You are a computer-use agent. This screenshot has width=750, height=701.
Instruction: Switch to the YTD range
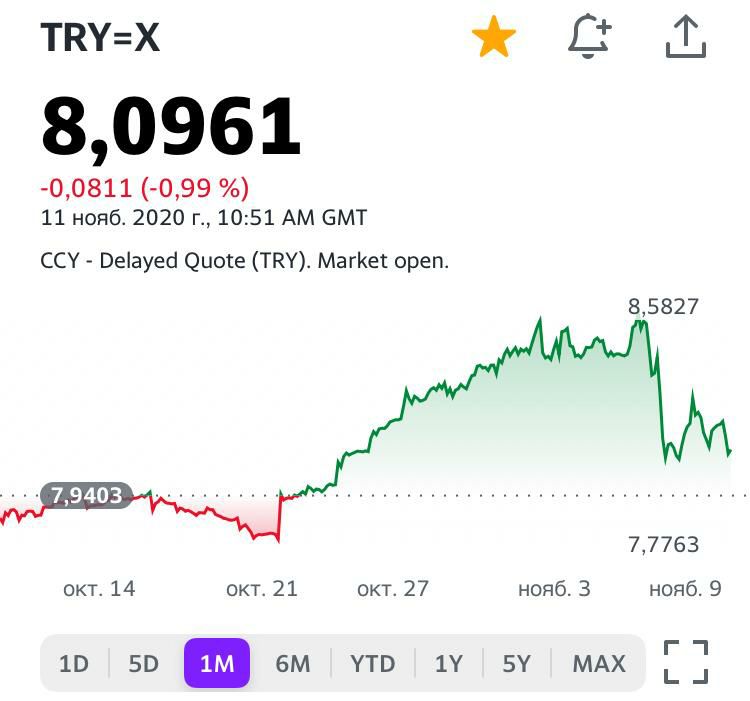point(373,663)
